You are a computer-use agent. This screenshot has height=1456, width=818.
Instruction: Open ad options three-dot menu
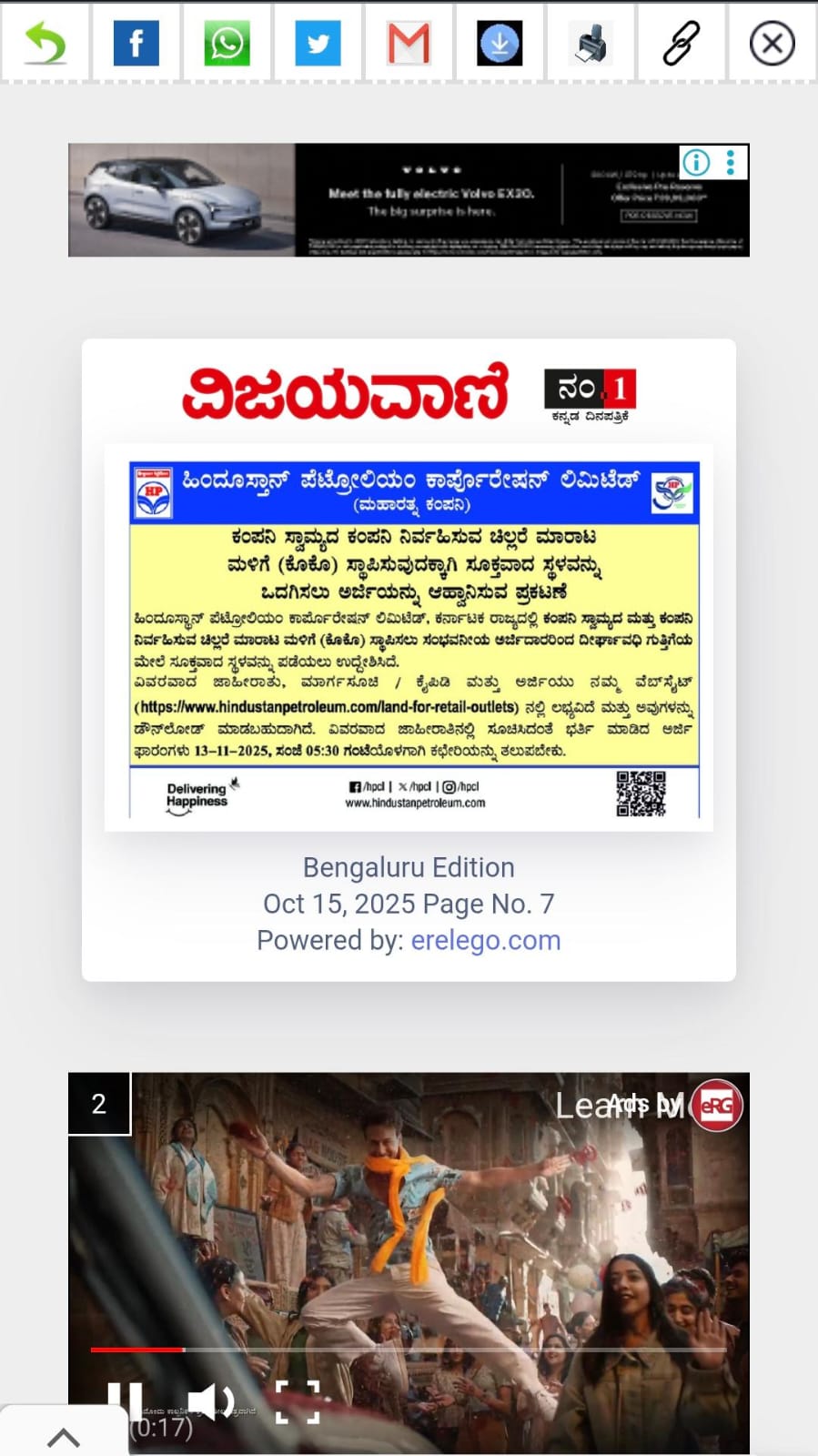click(731, 163)
